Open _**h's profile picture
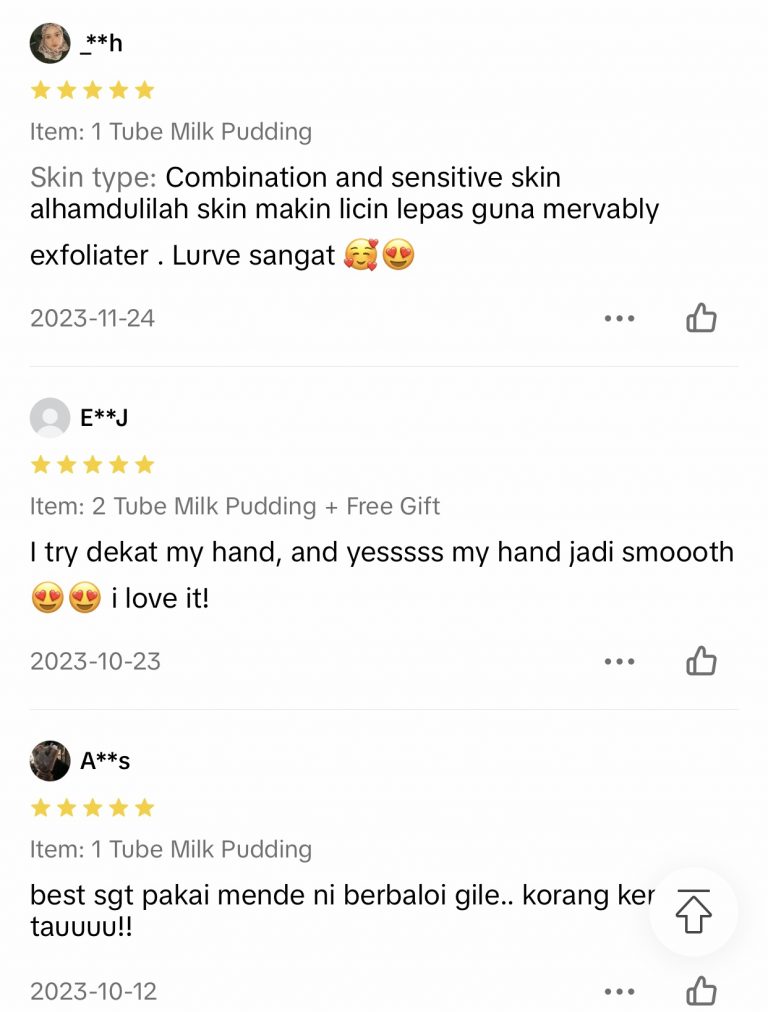This screenshot has height=1012, width=768. tap(50, 43)
